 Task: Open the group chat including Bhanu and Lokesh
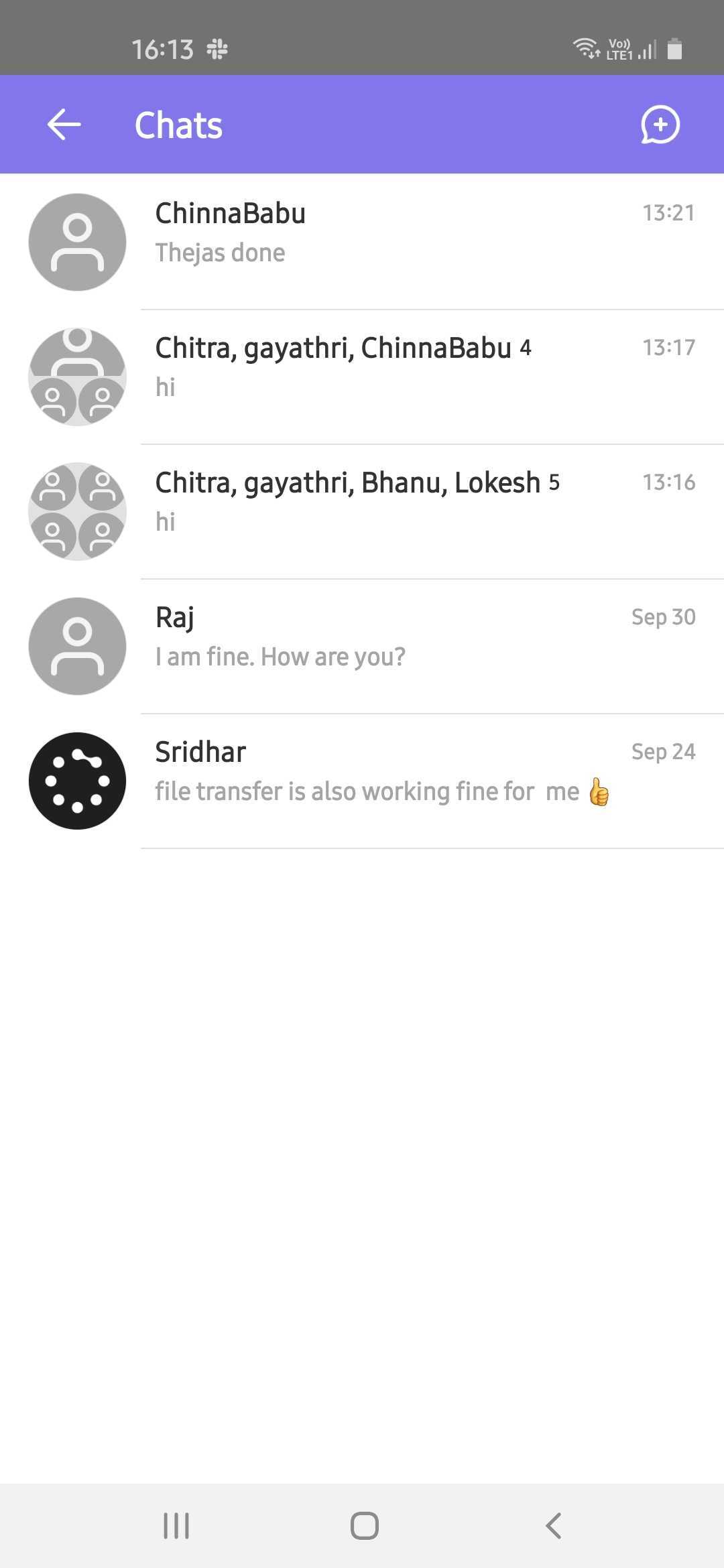pyautogui.click(x=362, y=511)
